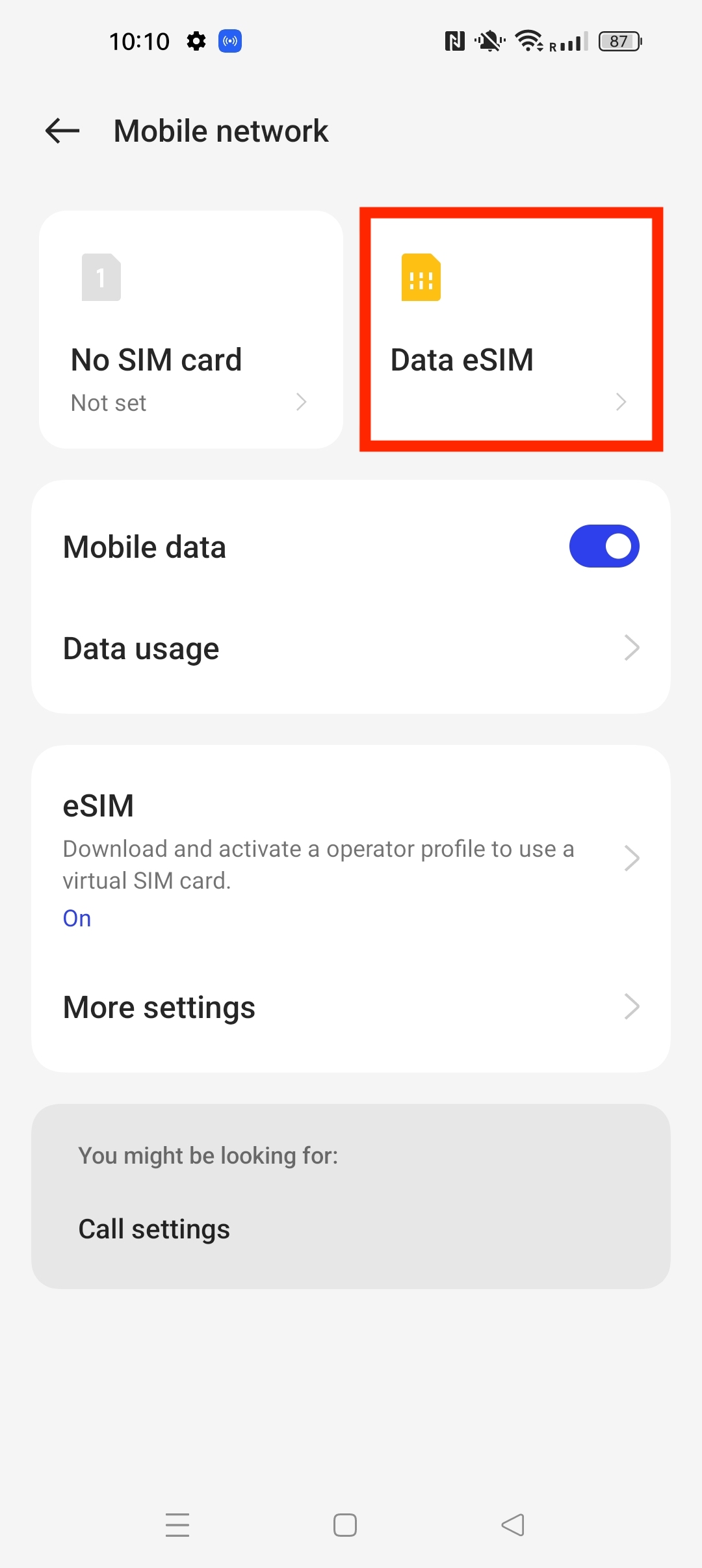Tap the grayed SIM 1 card icon
The height and width of the screenshot is (1568, 702).
click(101, 277)
